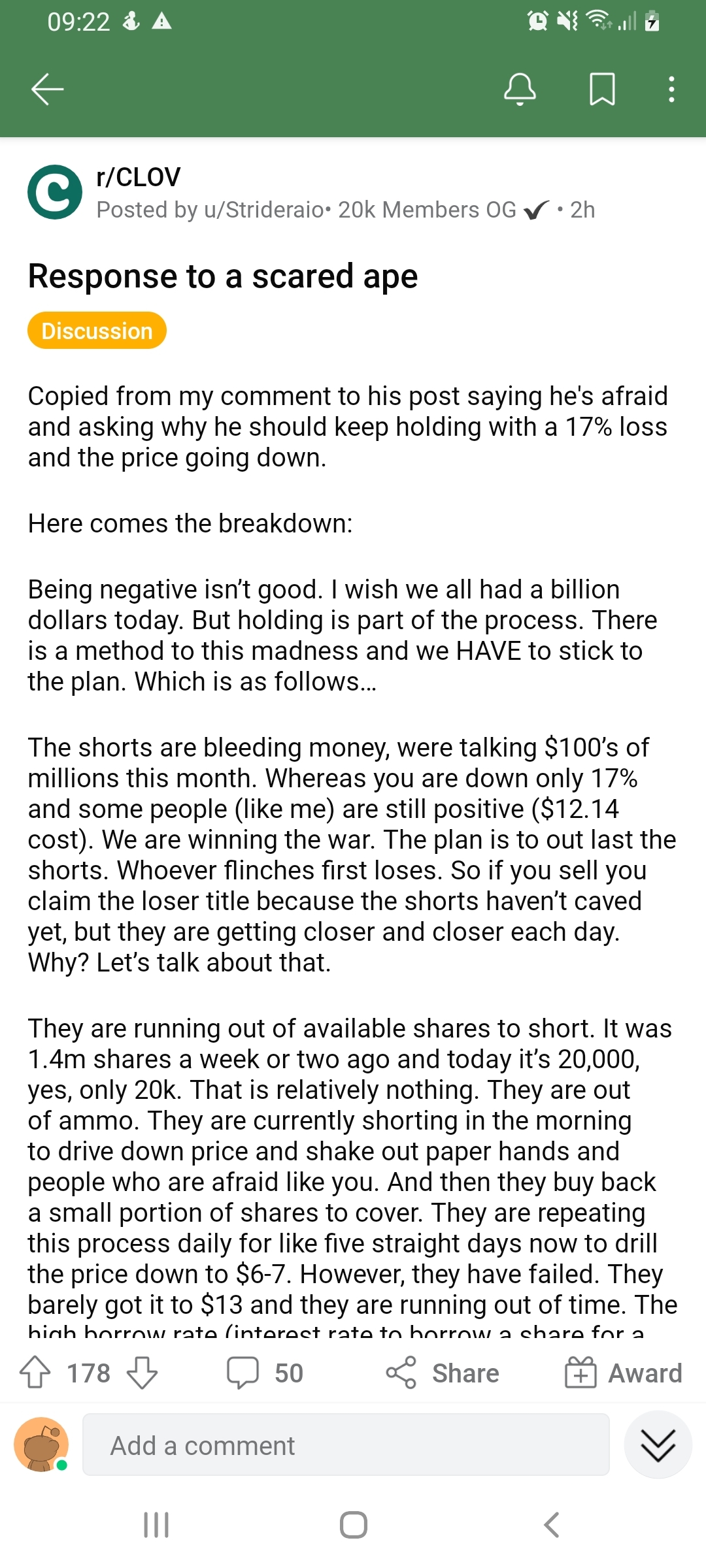Go back using the top-left arrow
This screenshot has height=1568, width=706.
click(x=48, y=90)
